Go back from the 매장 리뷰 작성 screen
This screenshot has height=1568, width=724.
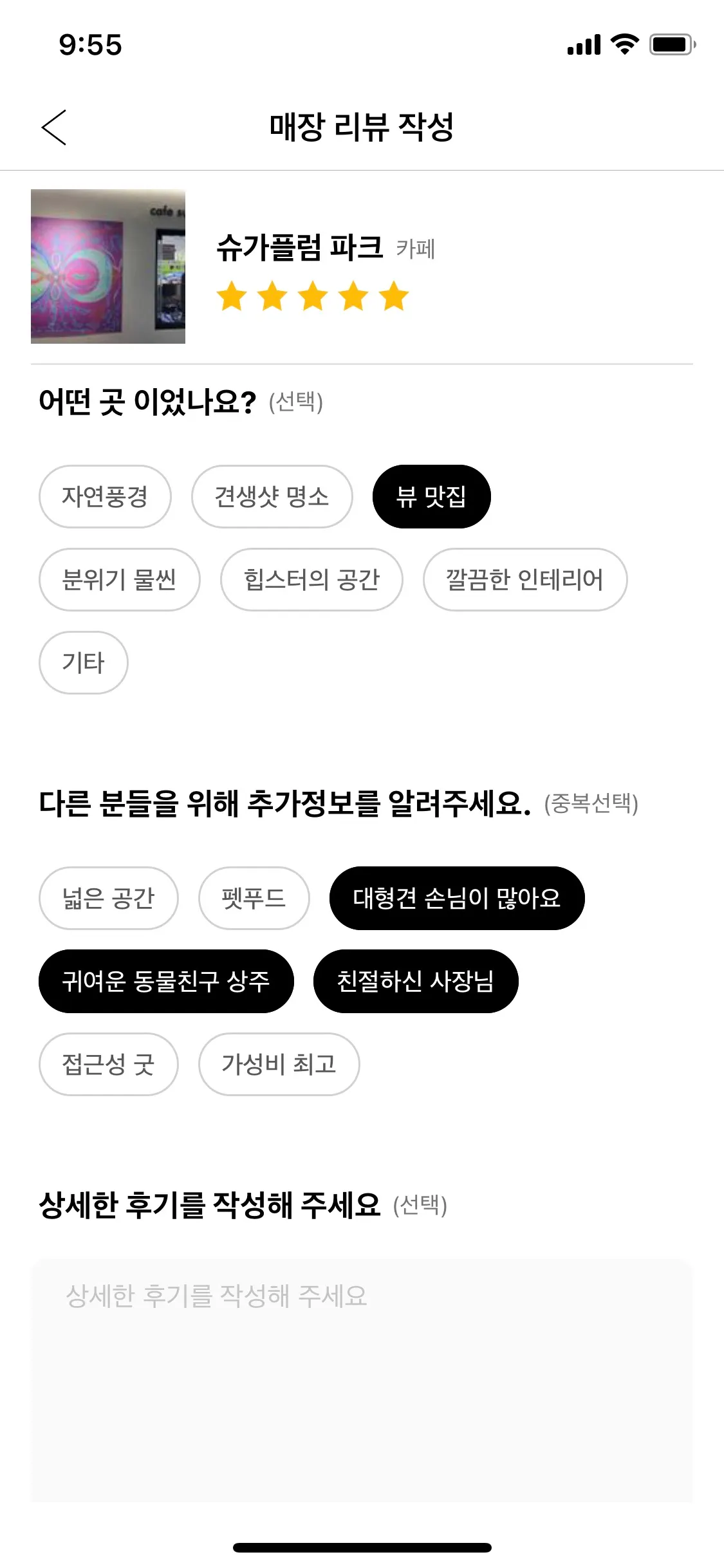(x=54, y=127)
